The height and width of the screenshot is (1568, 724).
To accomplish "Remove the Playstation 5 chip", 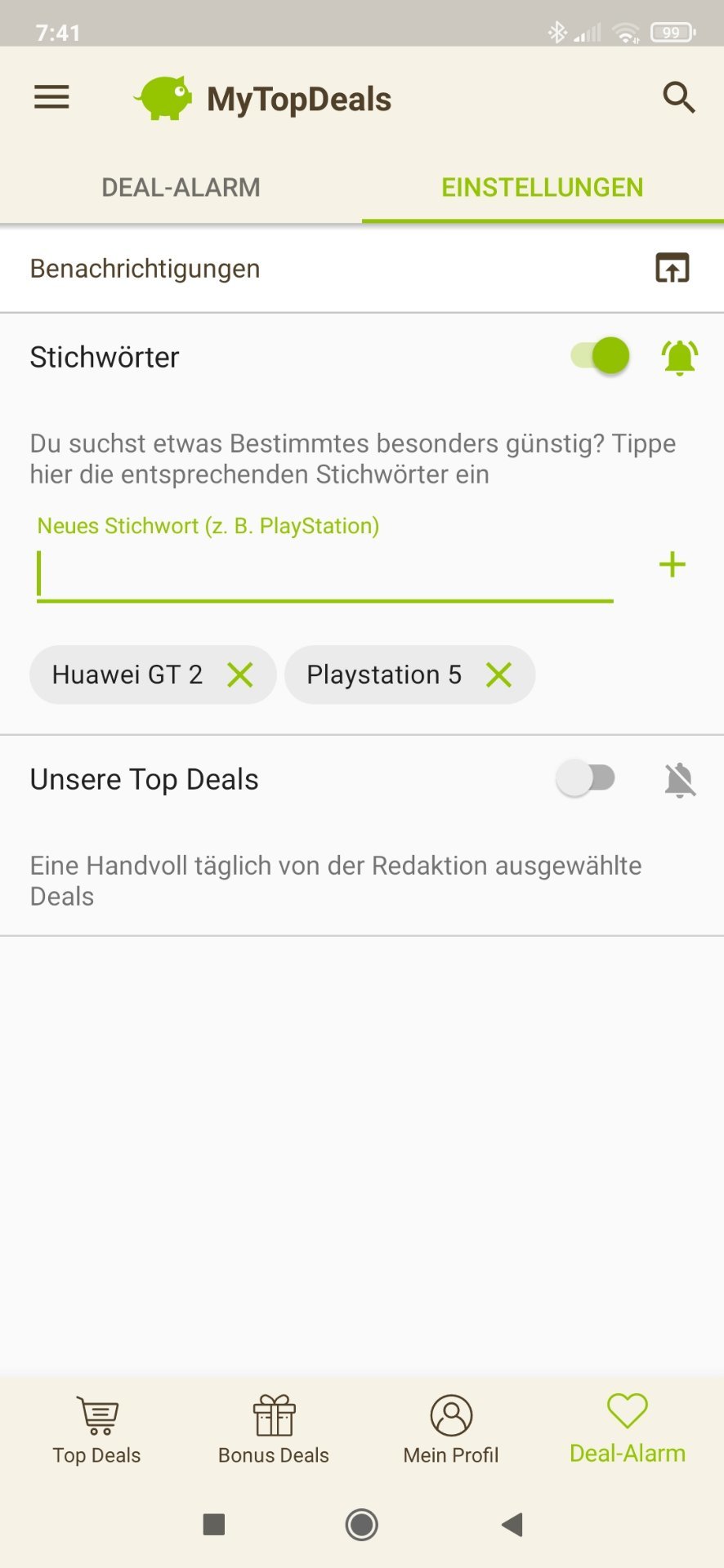I will (x=498, y=675).
